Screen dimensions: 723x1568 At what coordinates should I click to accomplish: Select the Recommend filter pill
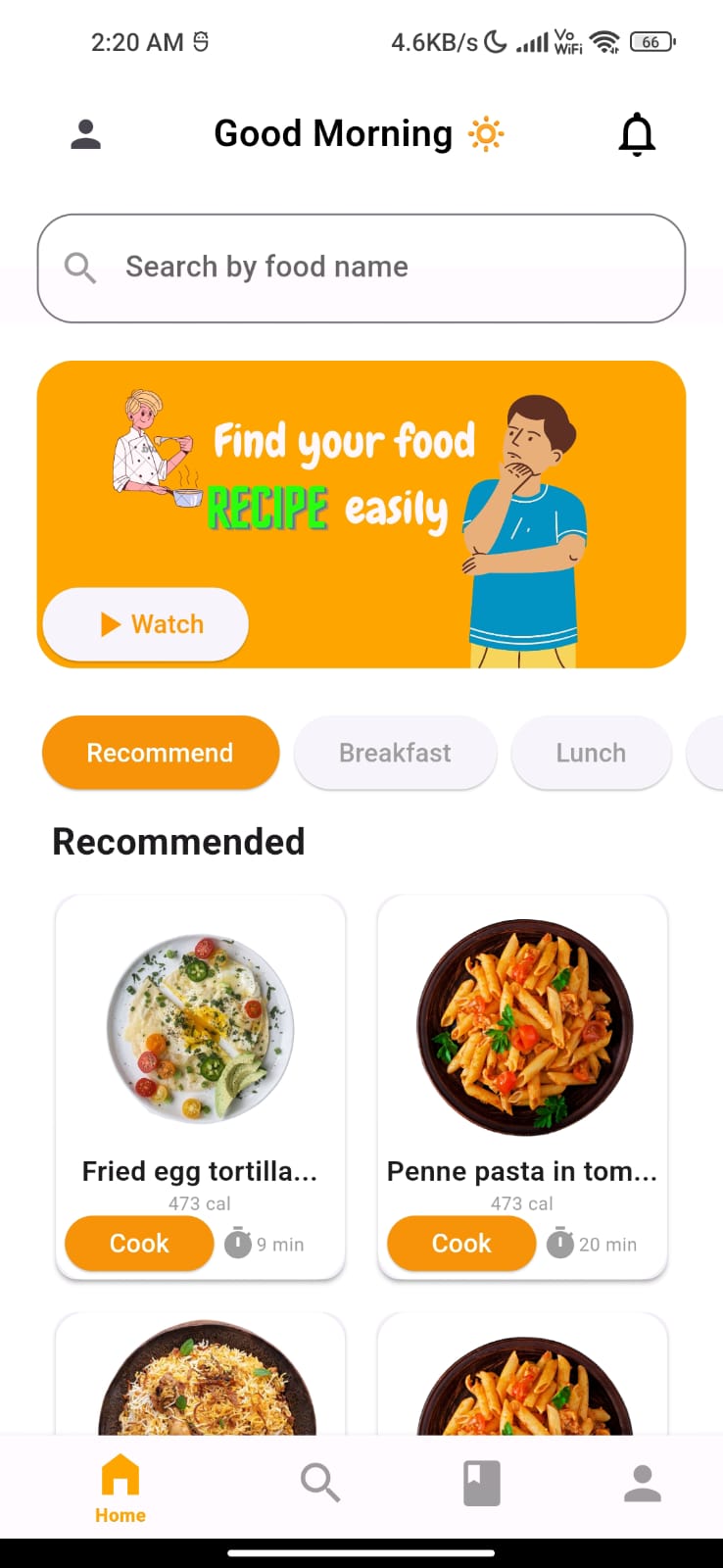160,753
